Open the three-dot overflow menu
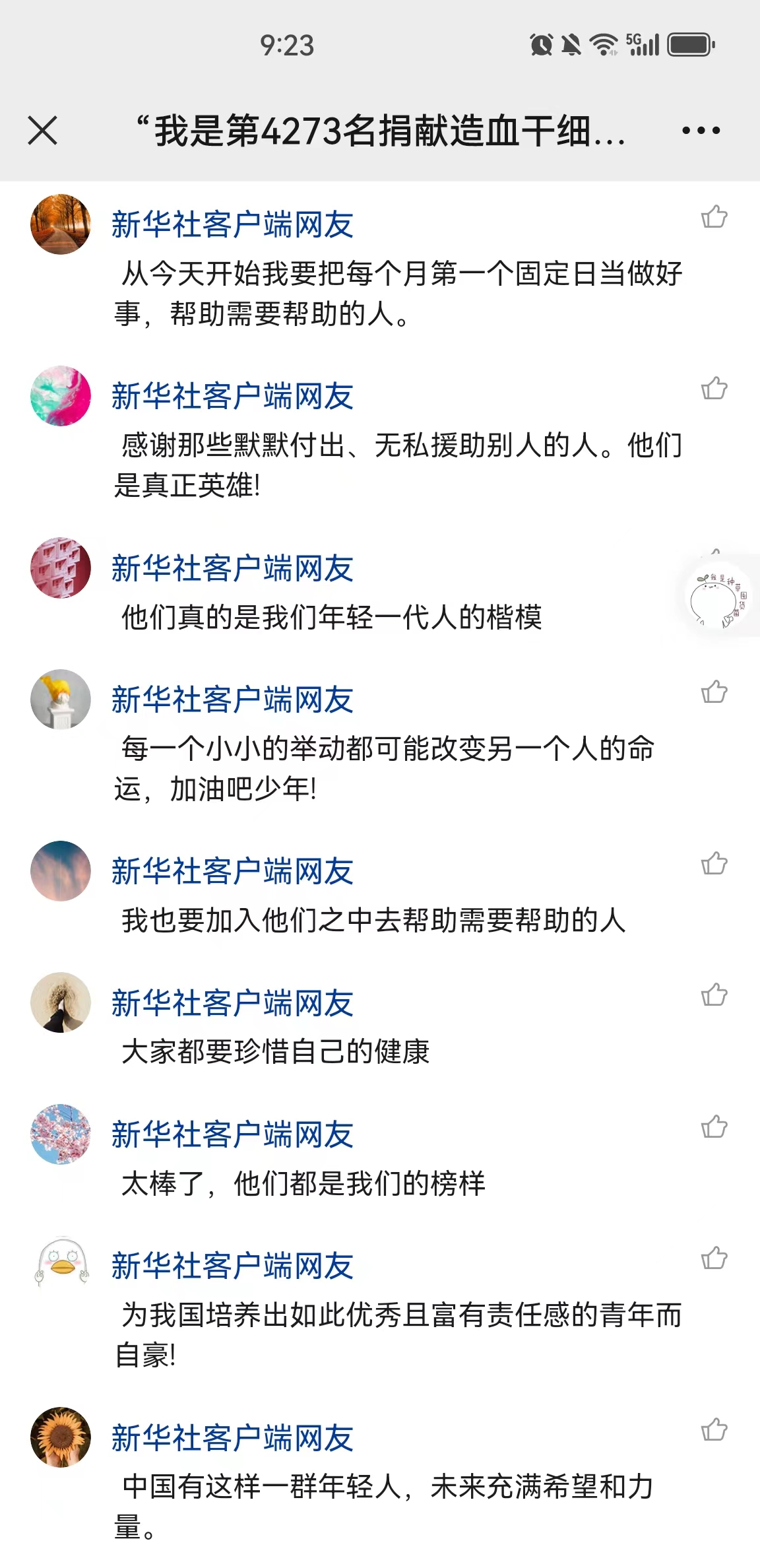This screenshot has height=1568, width=760. pos(701,131)
